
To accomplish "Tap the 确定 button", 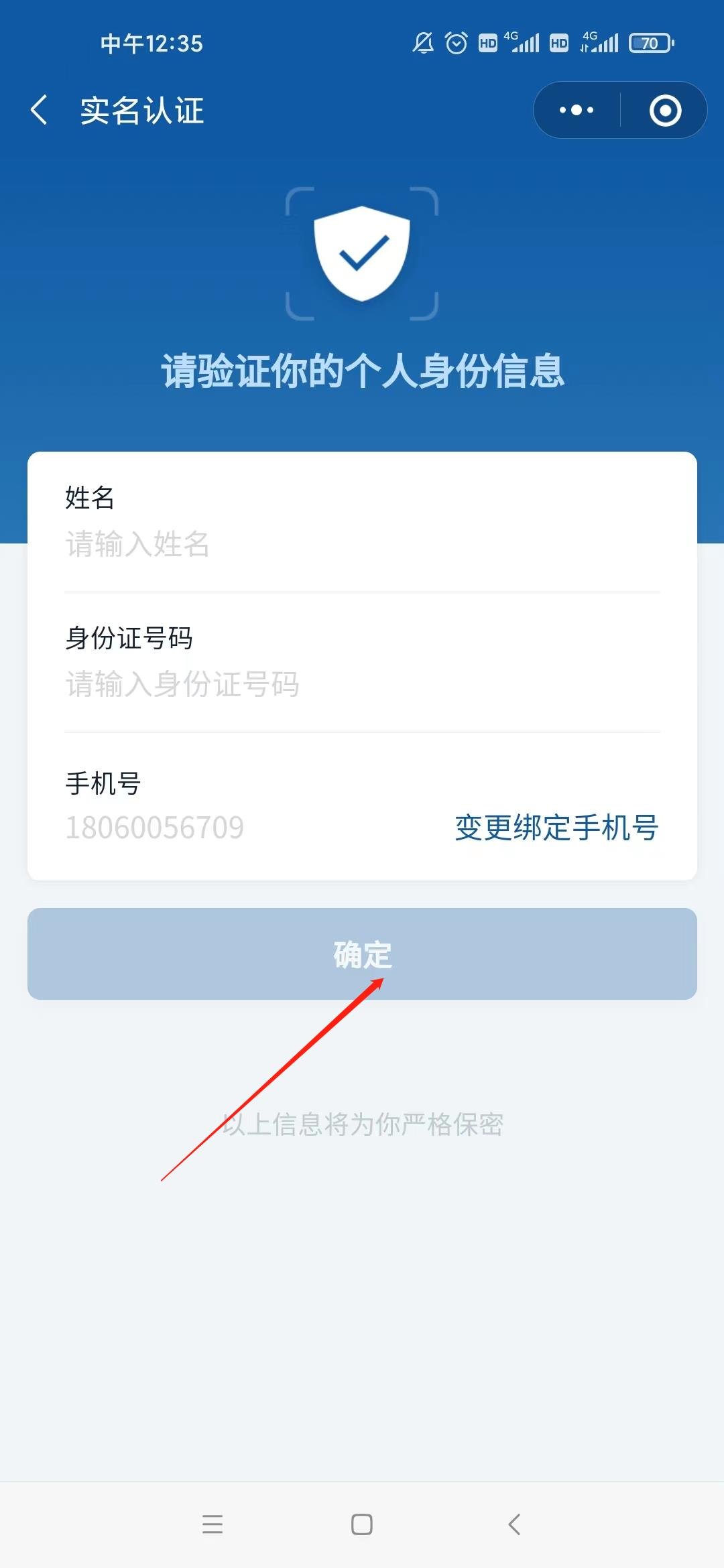I will point(362,954).
